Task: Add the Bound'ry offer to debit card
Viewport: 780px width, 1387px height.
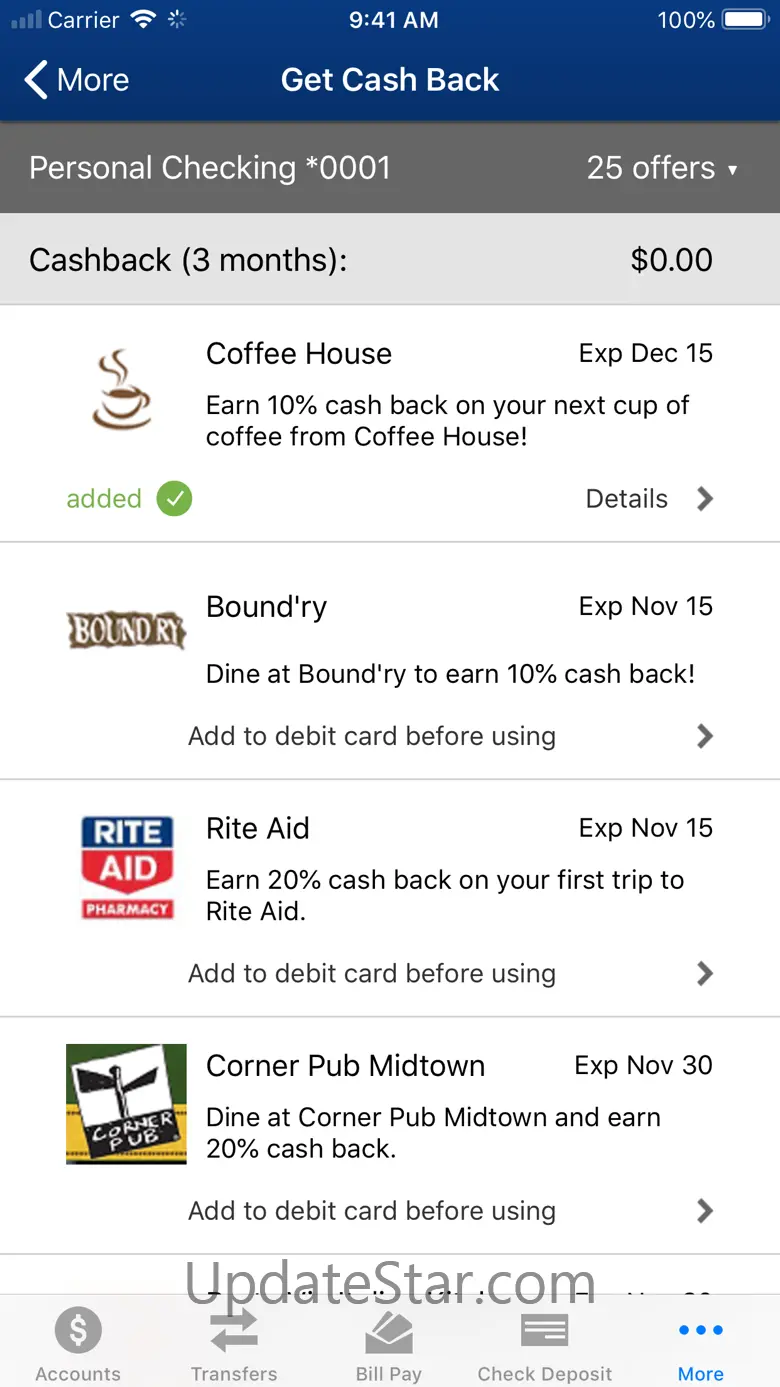Action: [x=371, y=737]
